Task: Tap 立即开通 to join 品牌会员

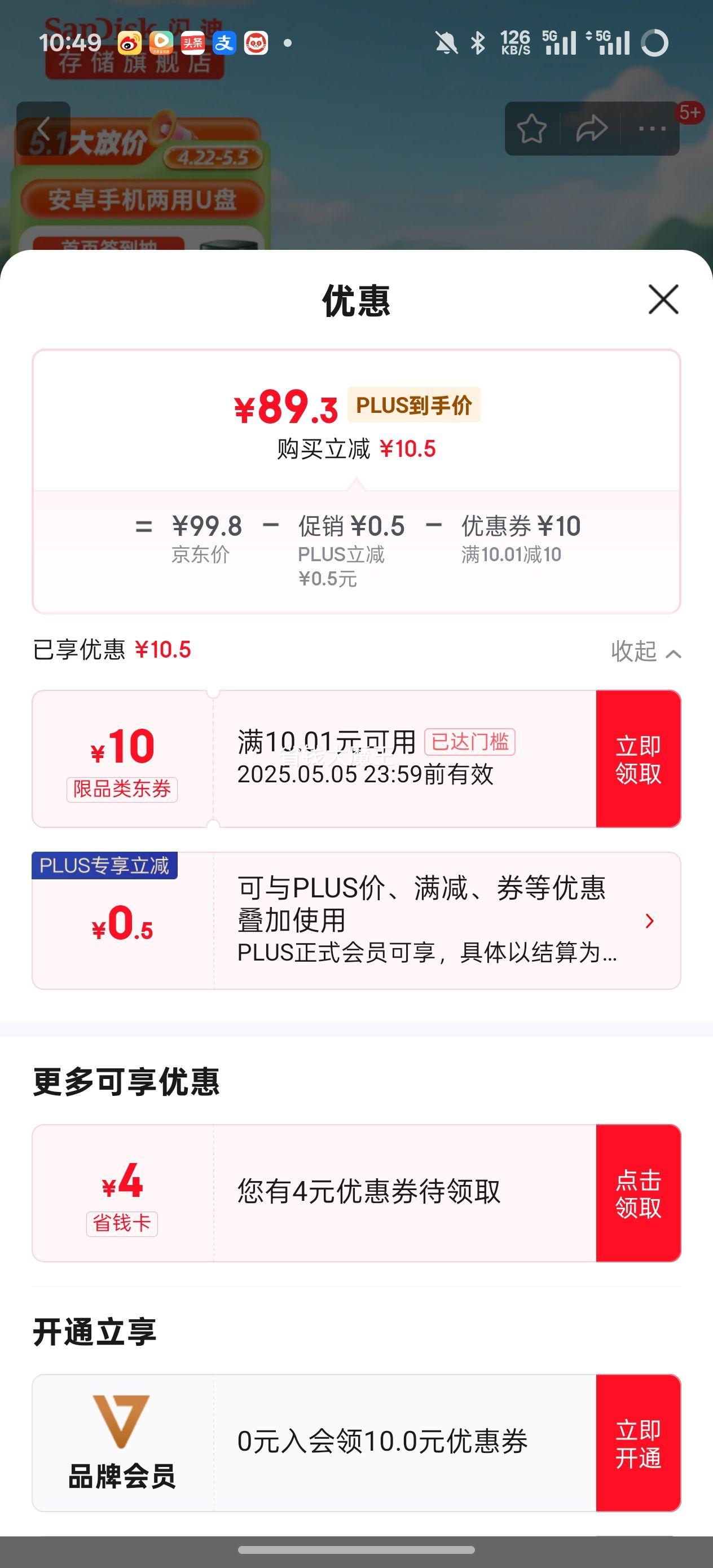Action: (638, 1443)
